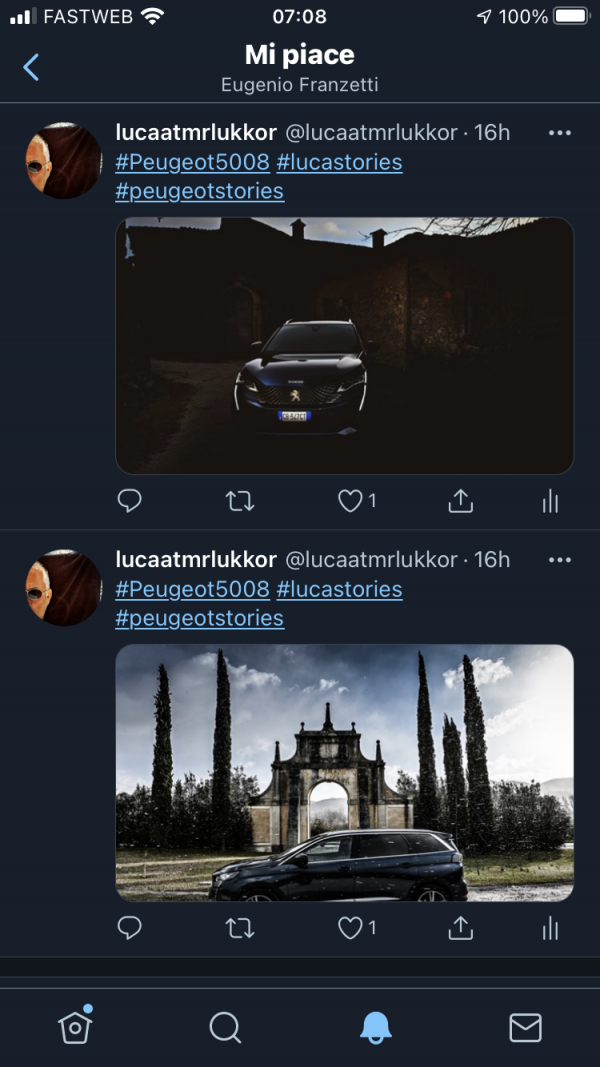Open #lucastories hashtag in the first tweet
The height and width of the screenshot is (1067, 600).
coord(339,162)
